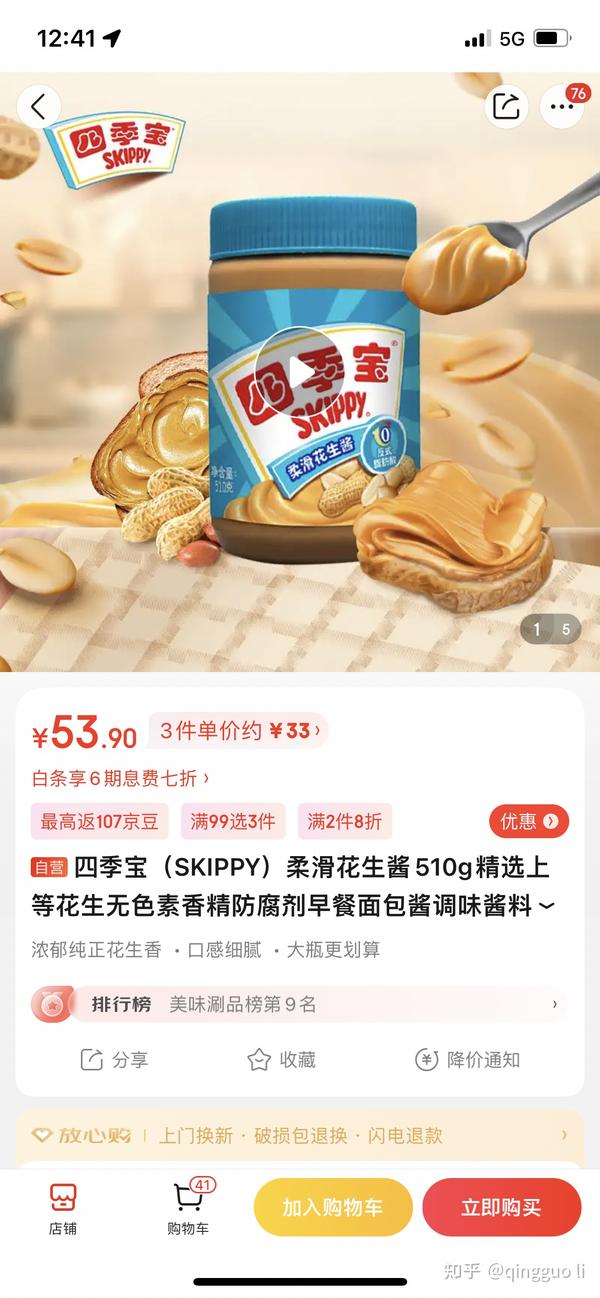Add product to favorites with 收藏

[282, 1059]
